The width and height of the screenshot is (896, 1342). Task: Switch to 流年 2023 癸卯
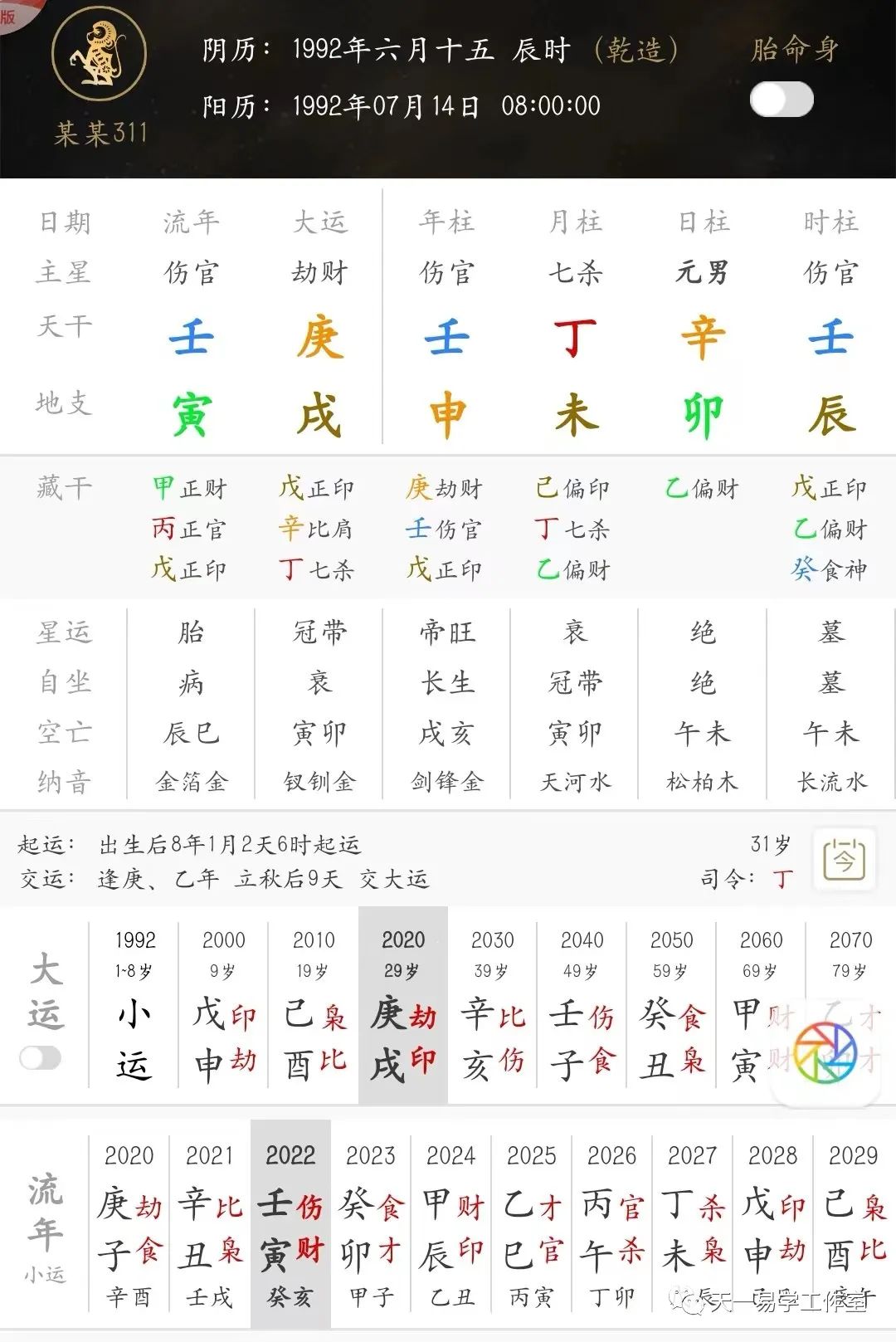coord(371,1224)
